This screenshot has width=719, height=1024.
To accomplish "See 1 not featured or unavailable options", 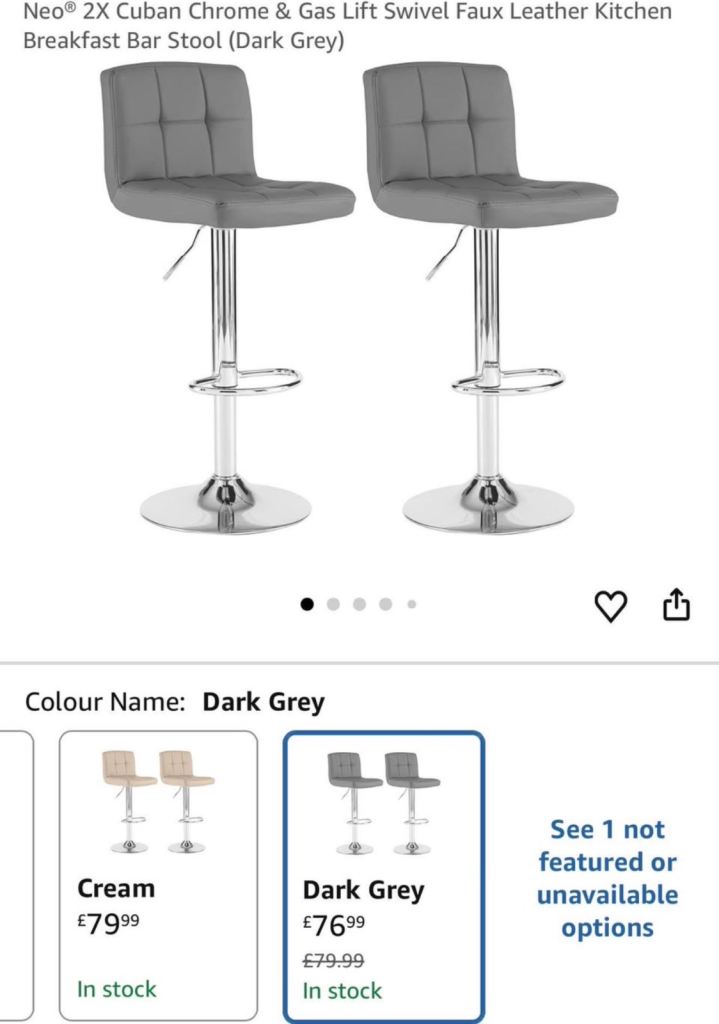I will (x=607, y=878).
